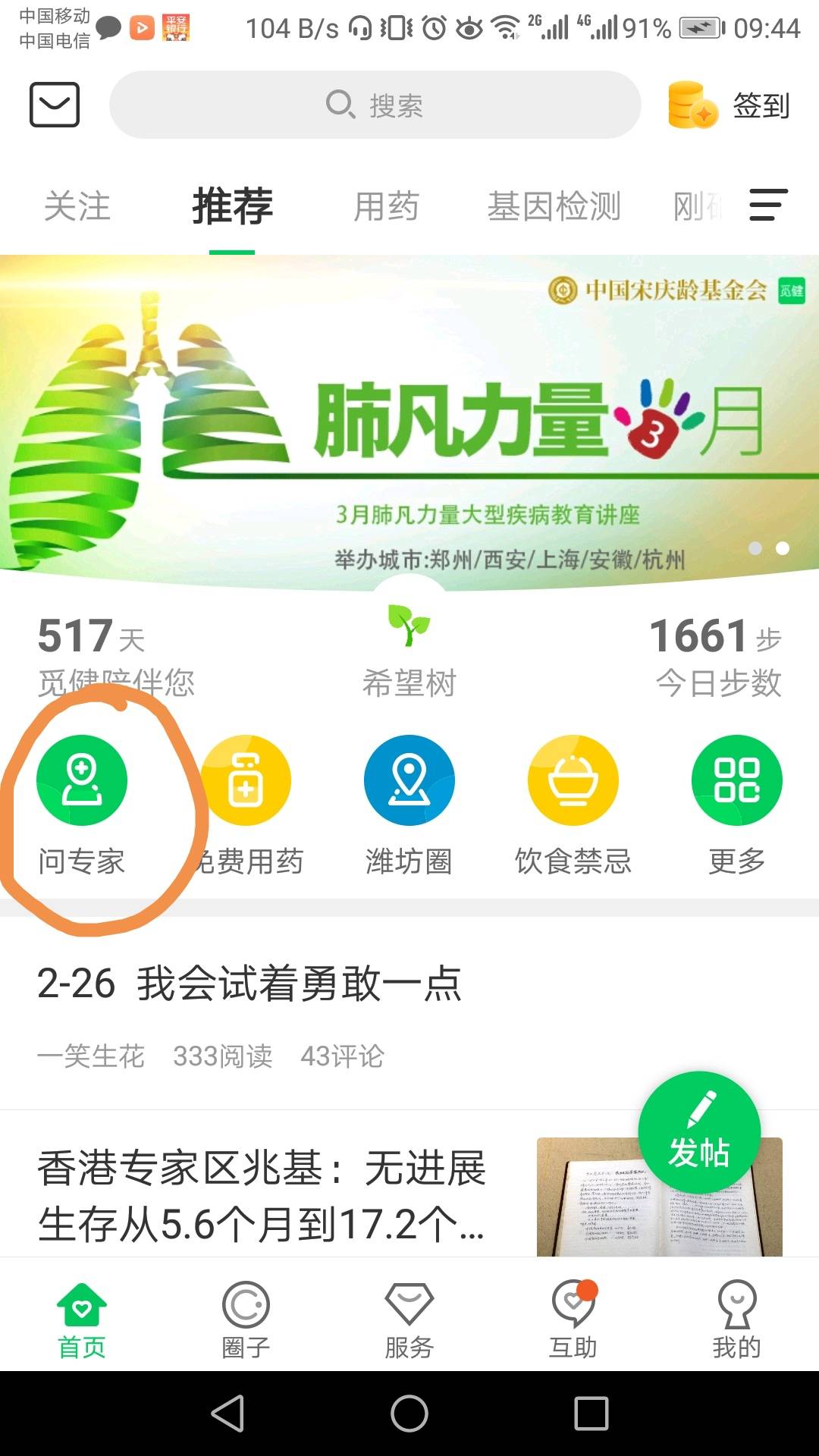Go to the 互助 tab
The width and height of the screenshot is (819, 1456).
[573, 1319]
